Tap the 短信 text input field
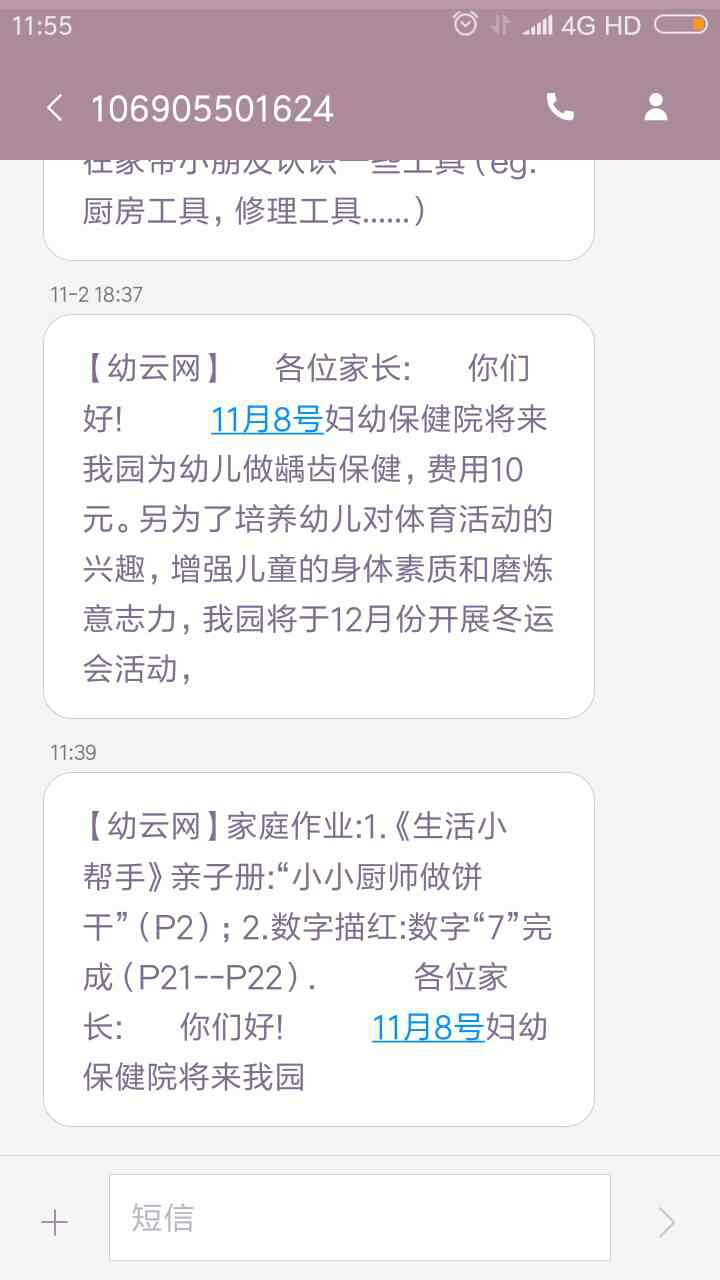This screenshot has height=1280, width=720. tap(360, 1217)
